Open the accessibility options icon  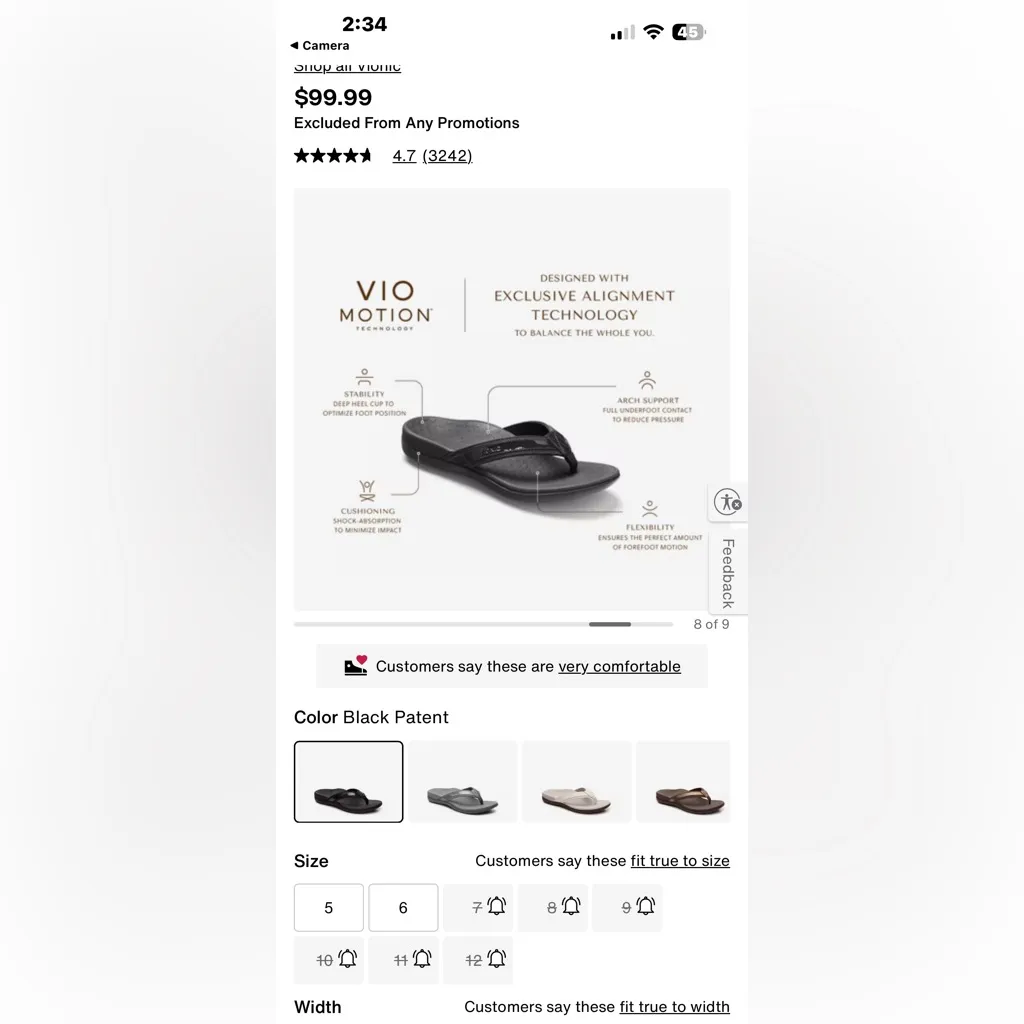click(727, 502)
